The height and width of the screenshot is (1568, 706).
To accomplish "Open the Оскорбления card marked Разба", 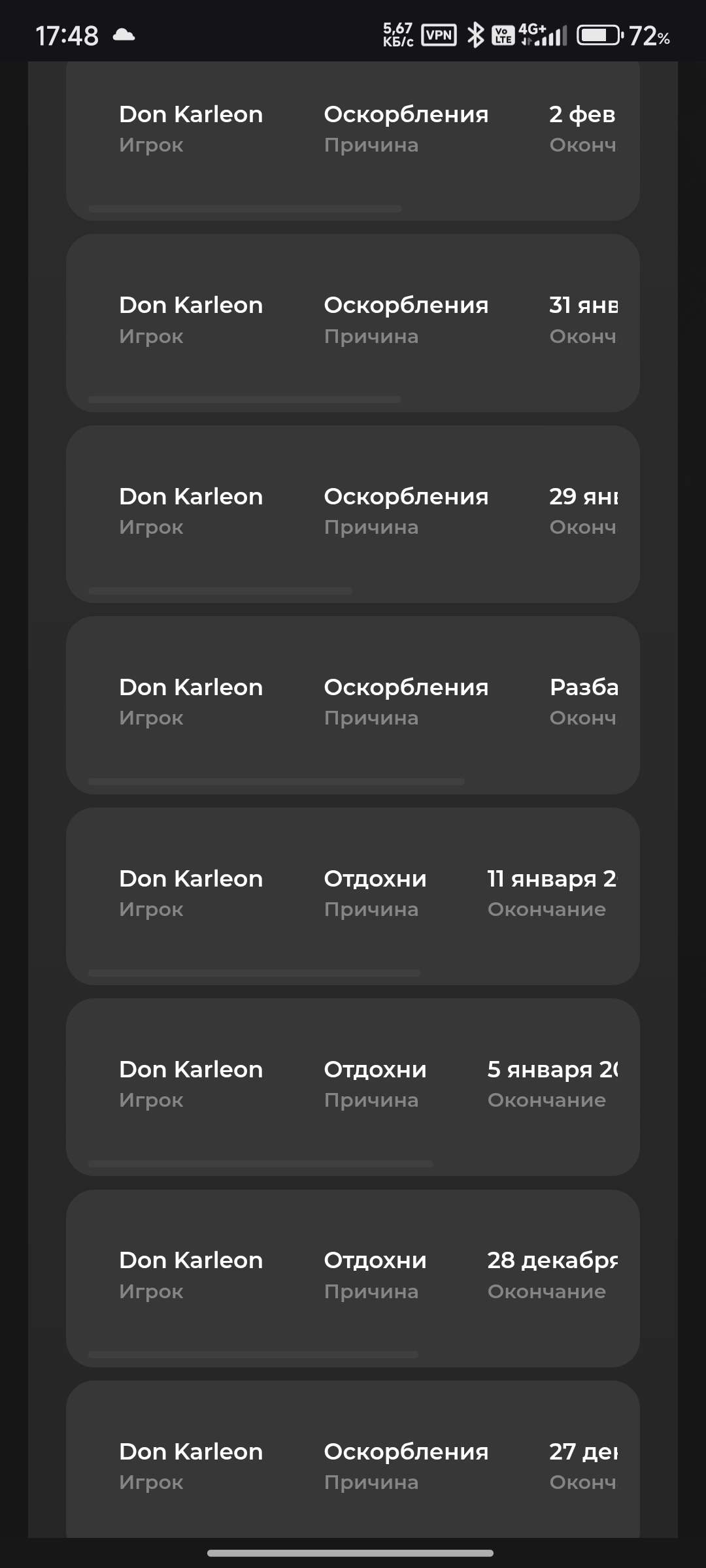I will click(353, 705).
